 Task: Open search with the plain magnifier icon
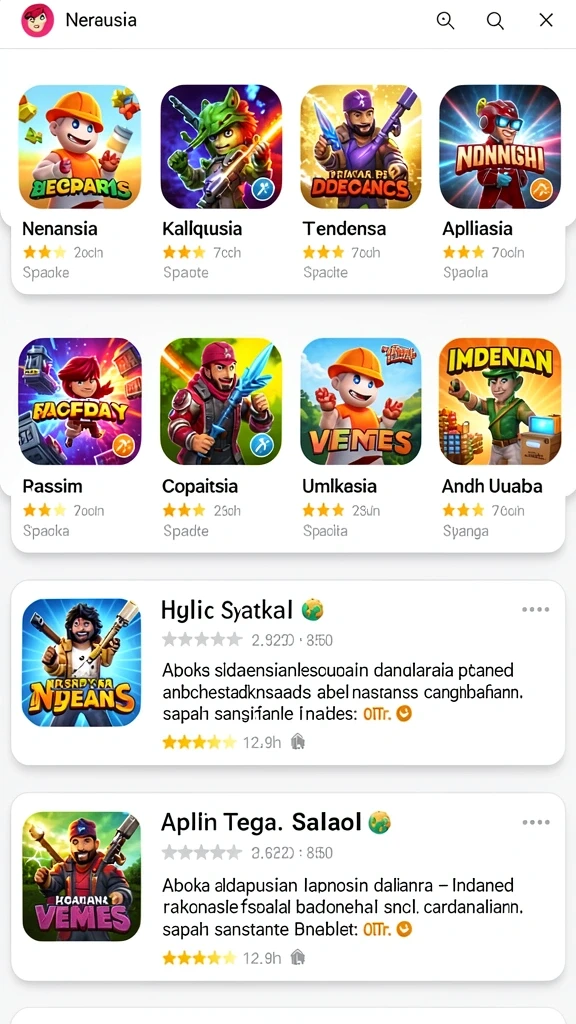point(496,21)
